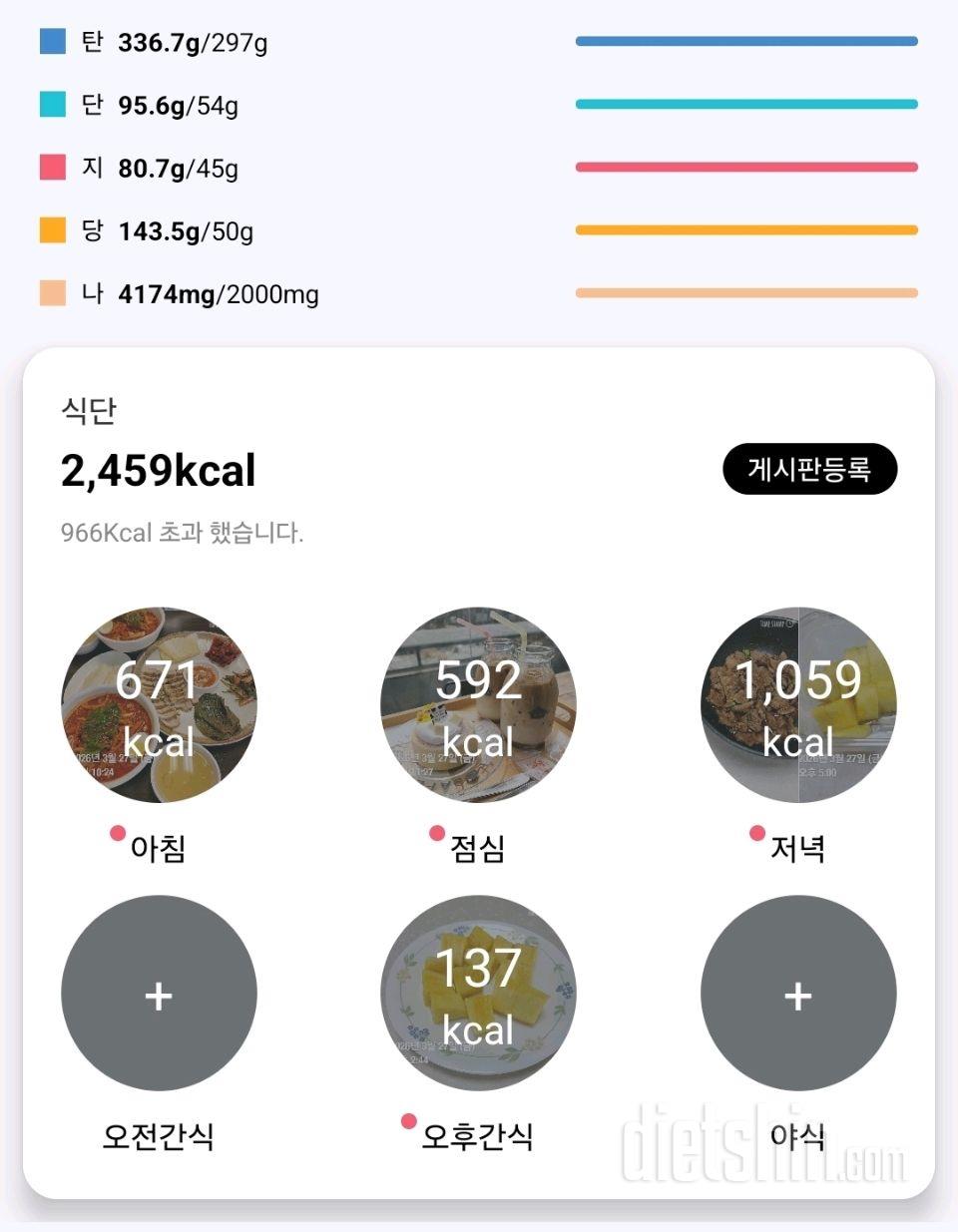Tap the 게시판등록 button

click(809, 469)
